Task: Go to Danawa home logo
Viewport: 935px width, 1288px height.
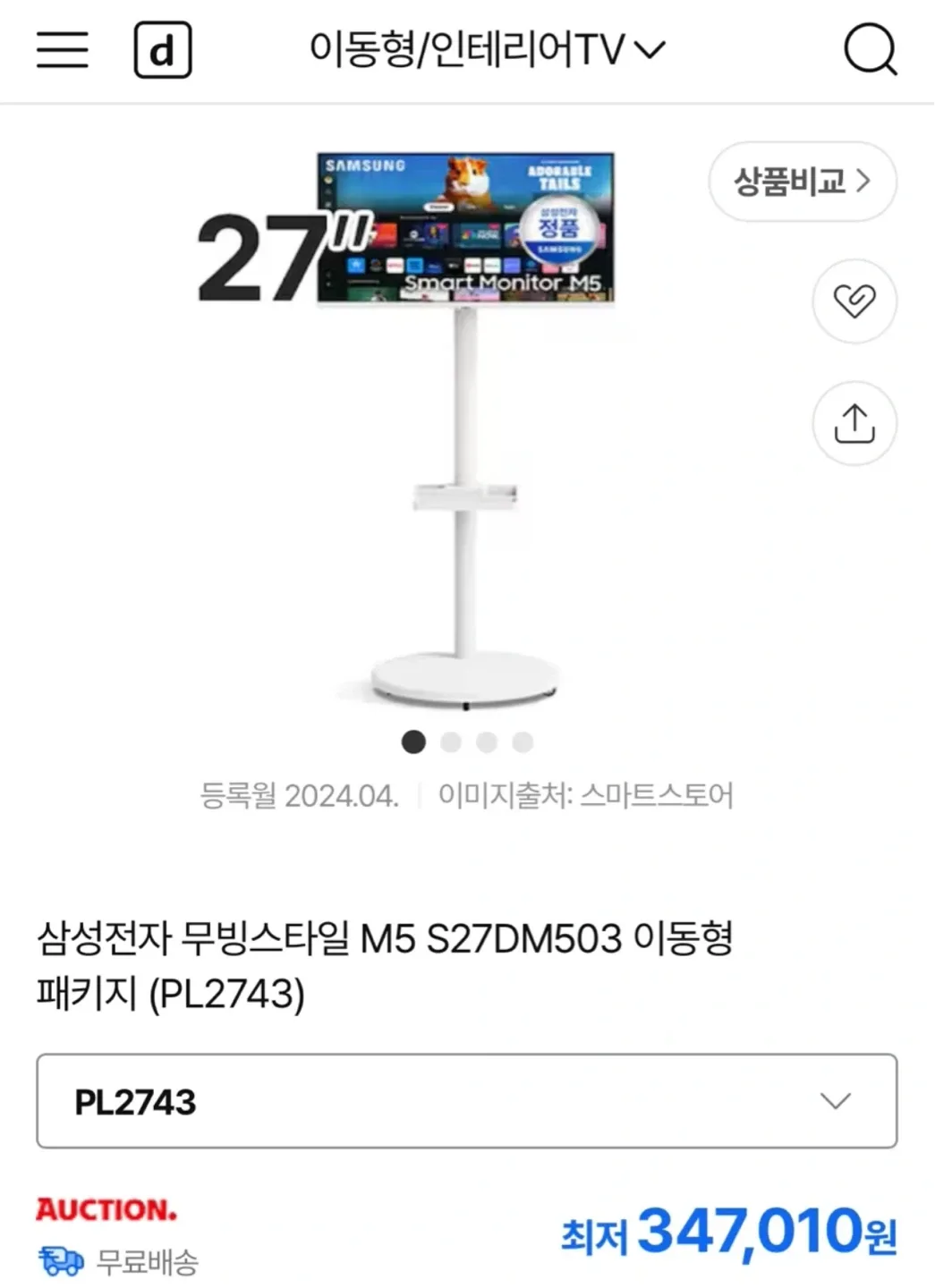Action: pos(162,50)
